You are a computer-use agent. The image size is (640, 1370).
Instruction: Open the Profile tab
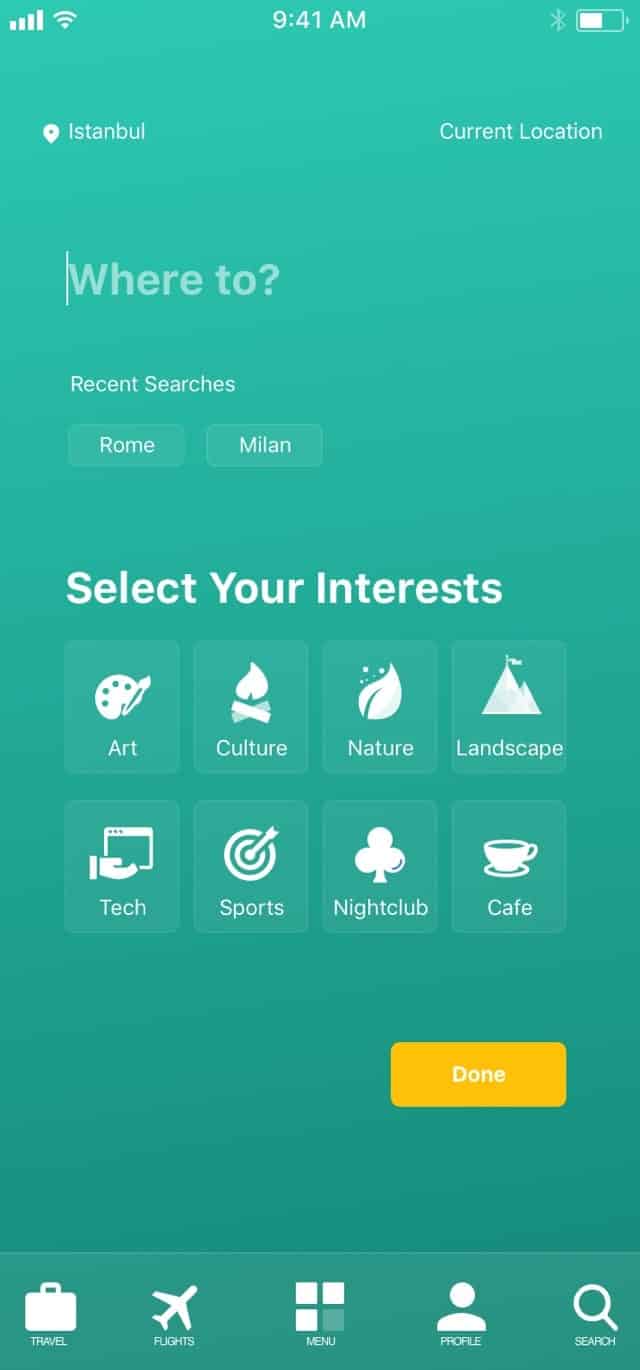[461, 1314]
